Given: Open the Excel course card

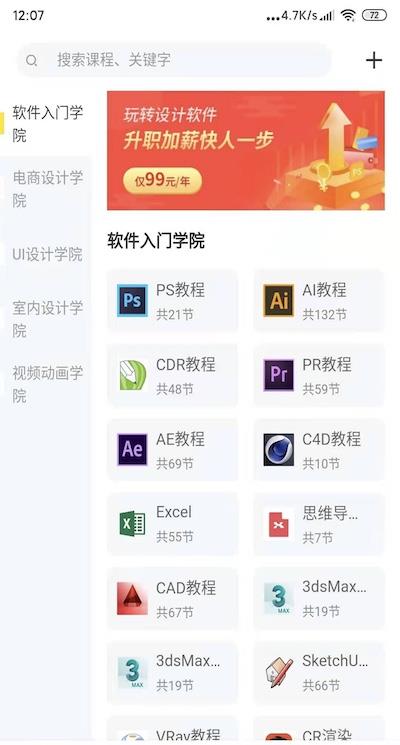Looking at the screenshot, I should click(x=172, y=524).
